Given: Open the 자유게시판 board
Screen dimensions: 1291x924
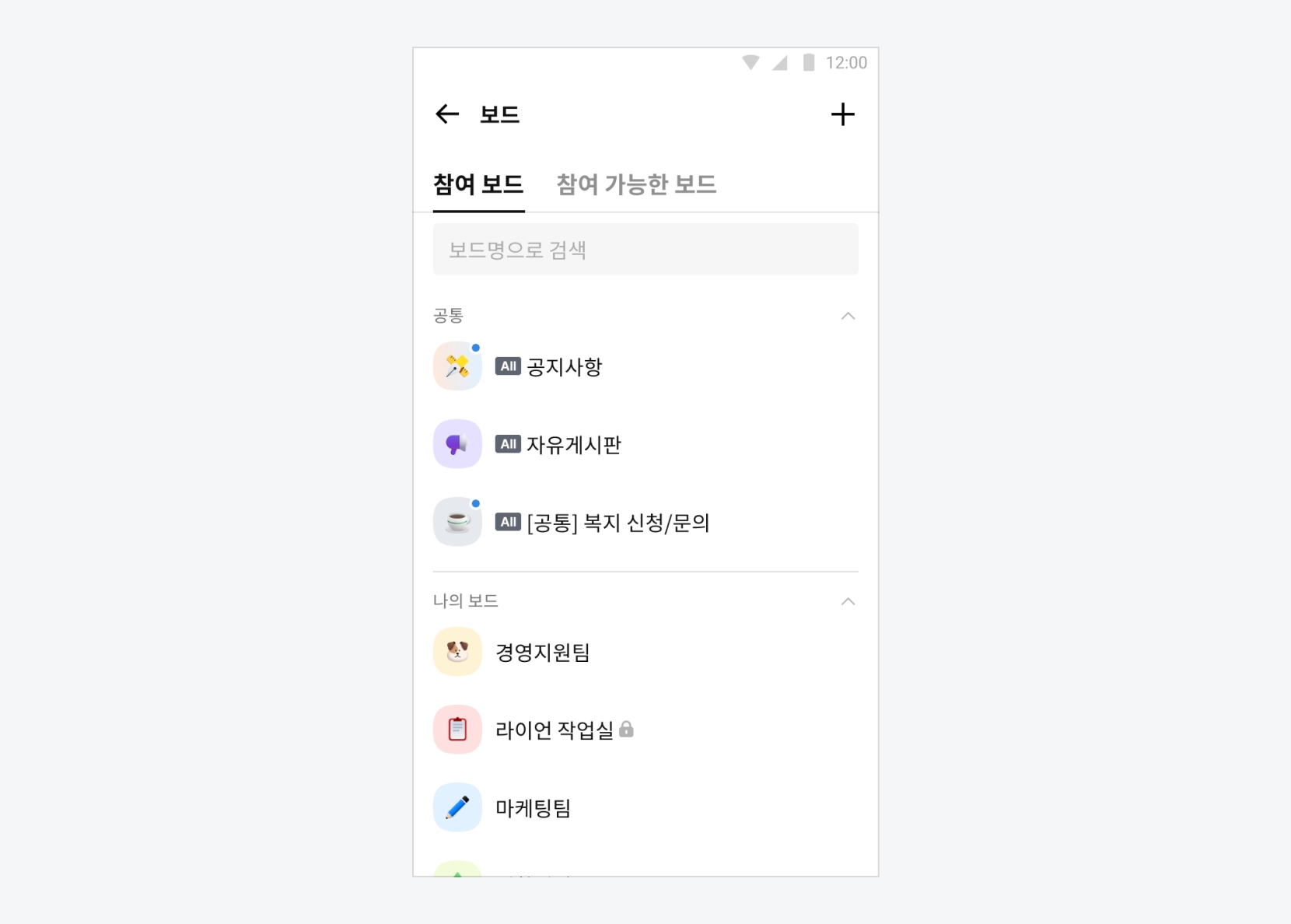Looking at the screenshot, I should [573, 444].
